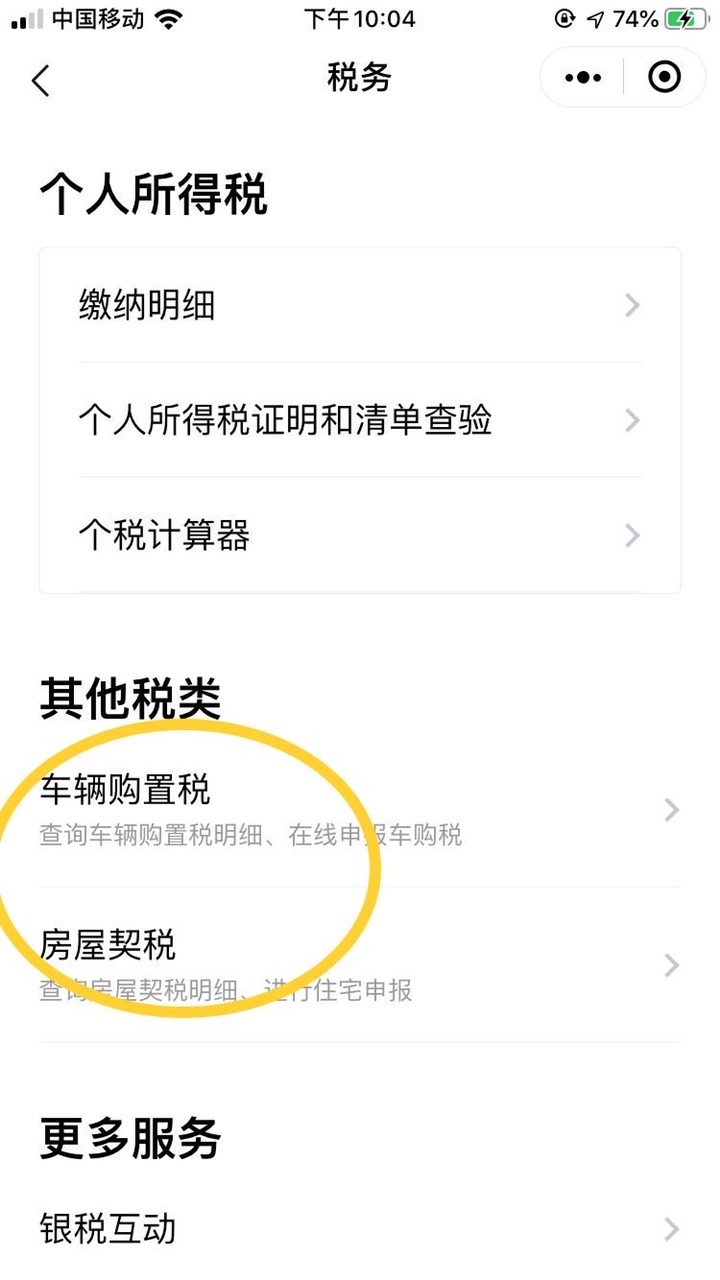The height and width of the screenshot is (1280, 720).
Task: Open 房屋契税 house deed tax
Action: click(360, 965)
